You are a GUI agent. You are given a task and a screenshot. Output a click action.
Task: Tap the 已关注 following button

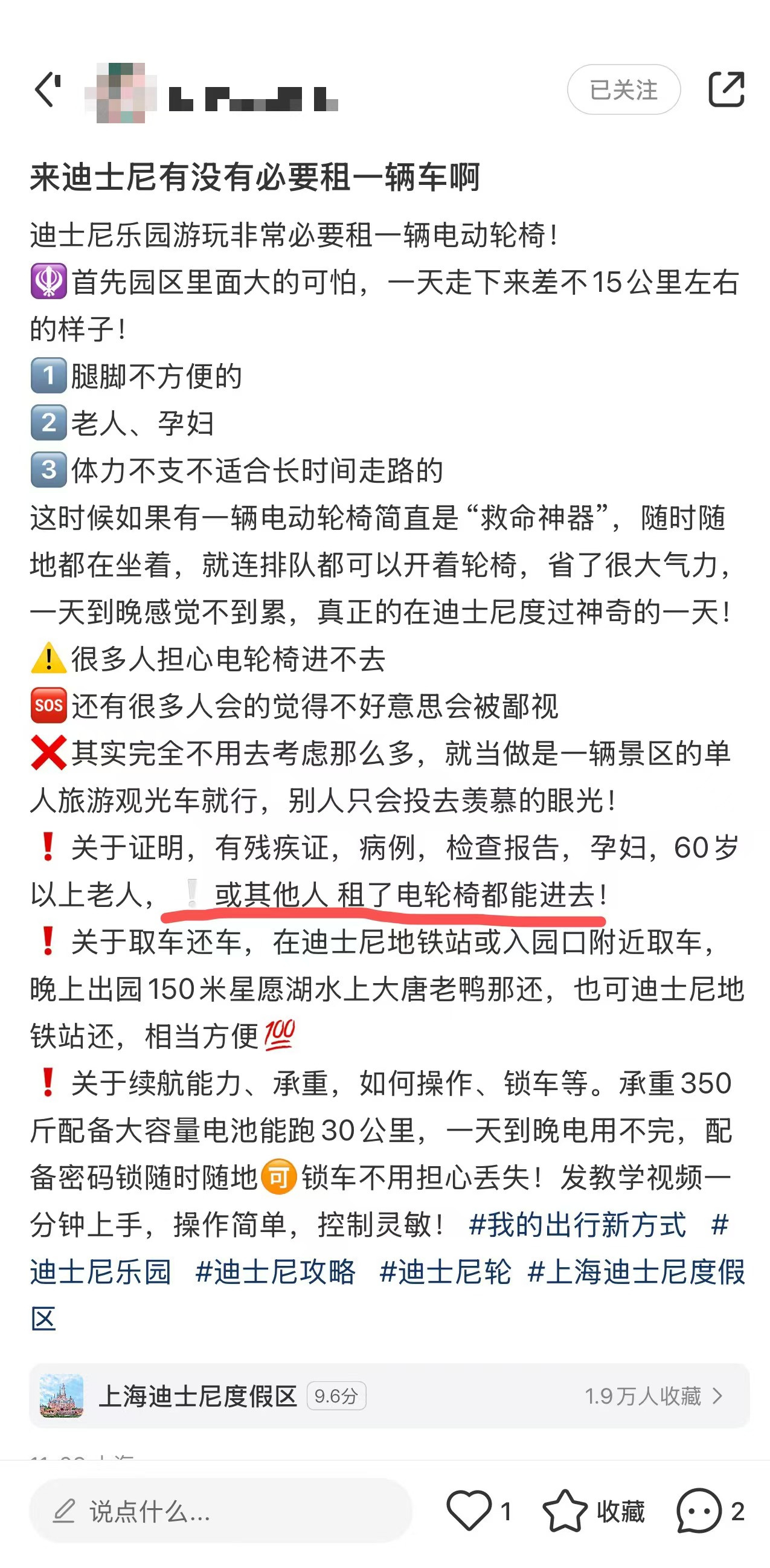pos(623,90)
